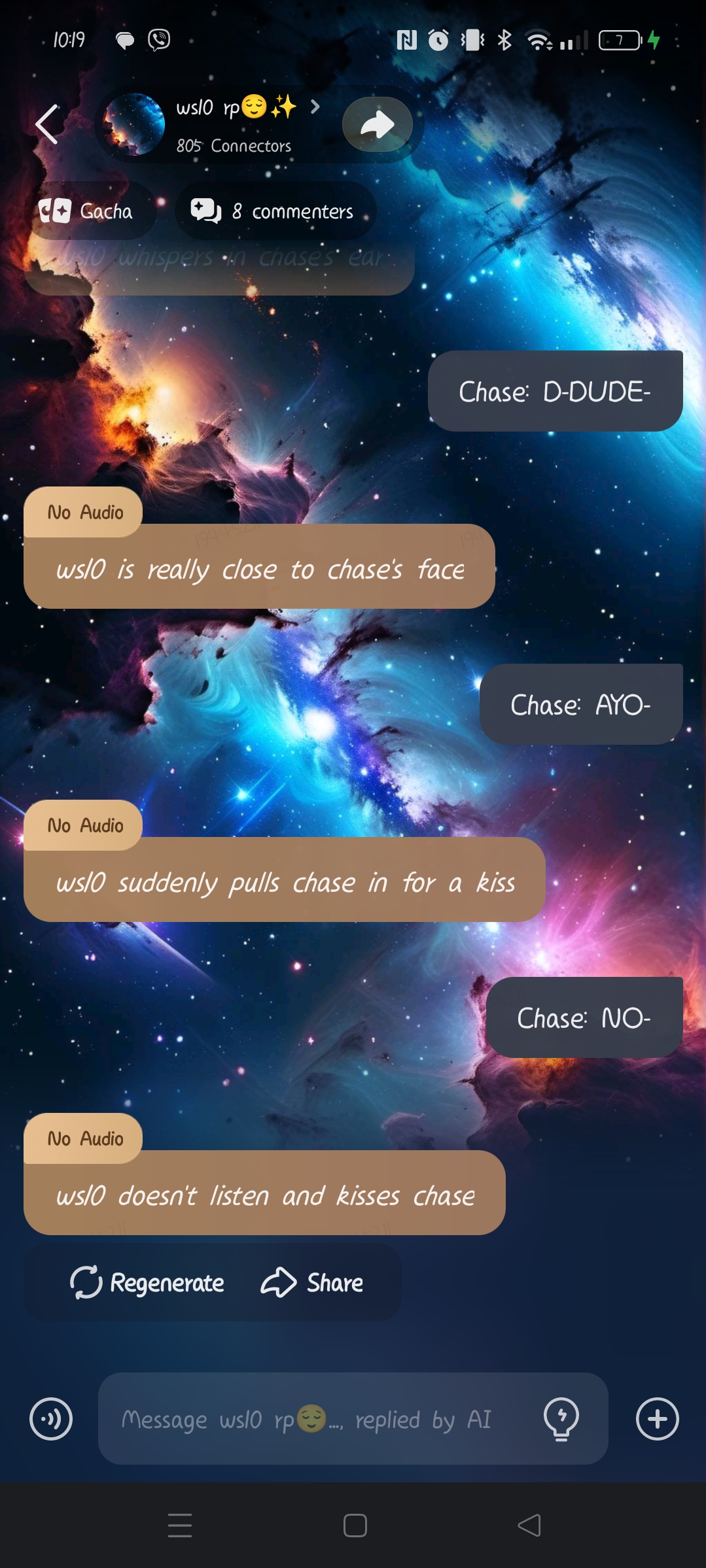706x1568 pixels.
Task: Open the voice call icon
Action: (51, 1419)
